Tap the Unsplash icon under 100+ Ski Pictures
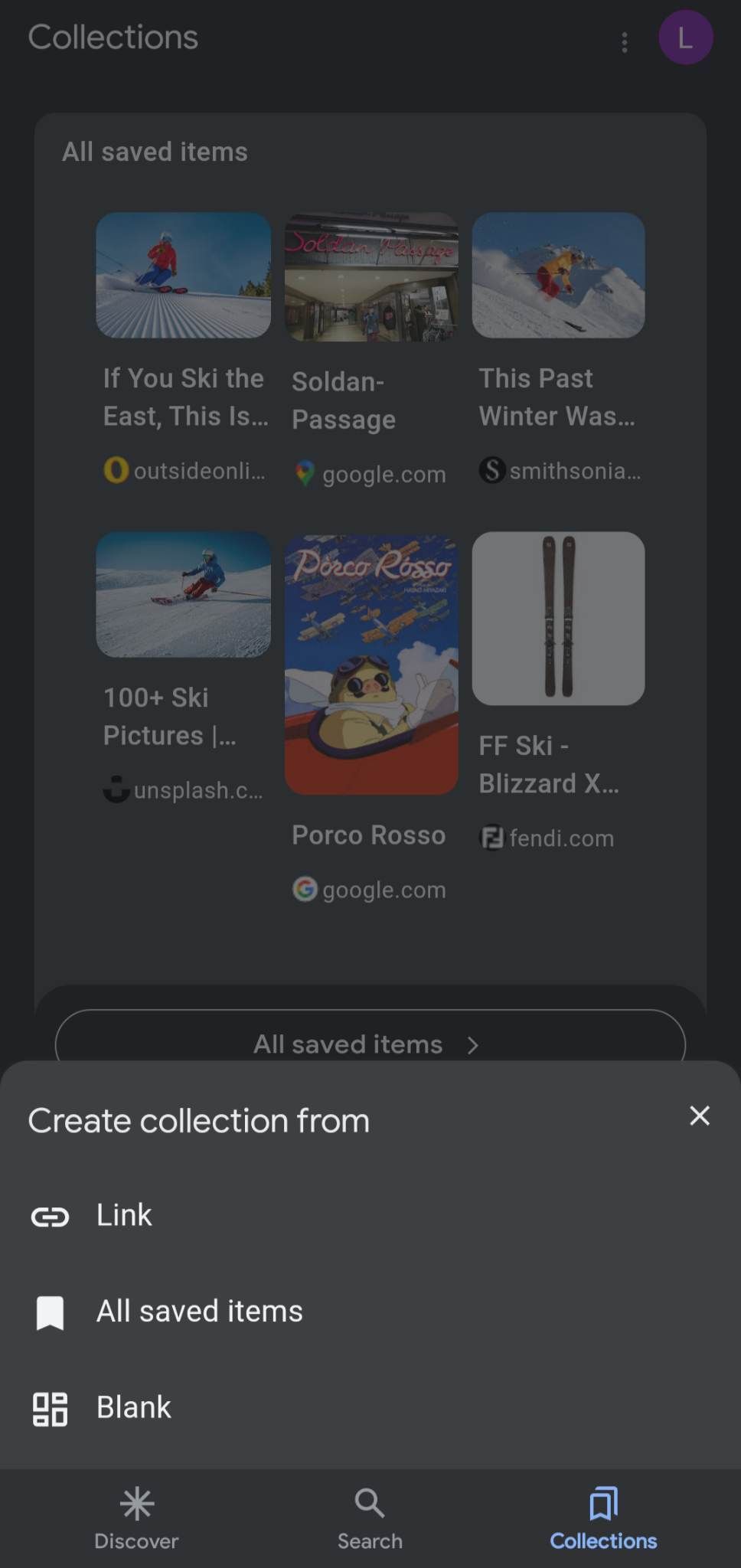 [116, 790]
